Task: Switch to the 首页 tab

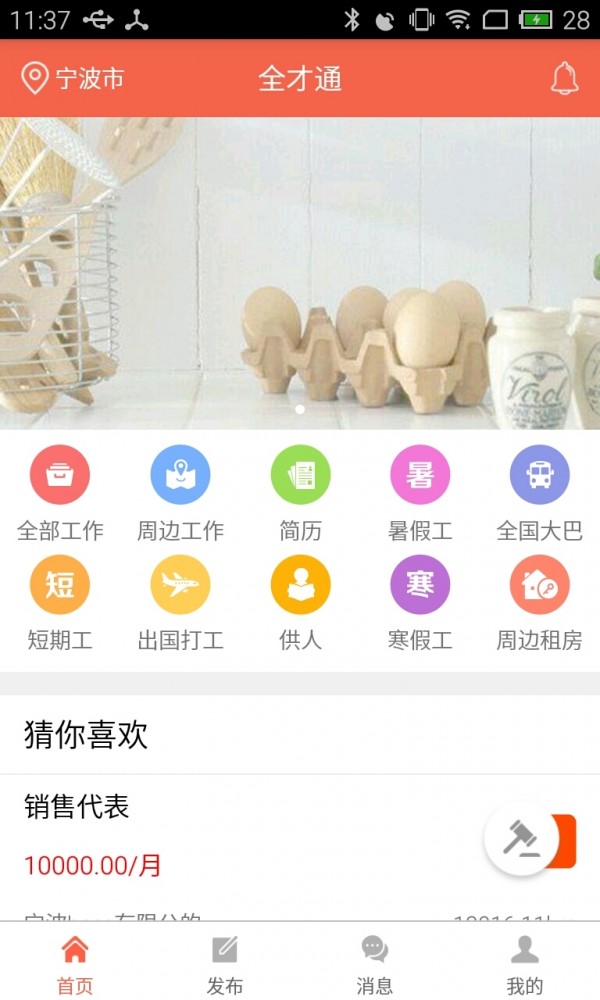Action: pos(75,965)
